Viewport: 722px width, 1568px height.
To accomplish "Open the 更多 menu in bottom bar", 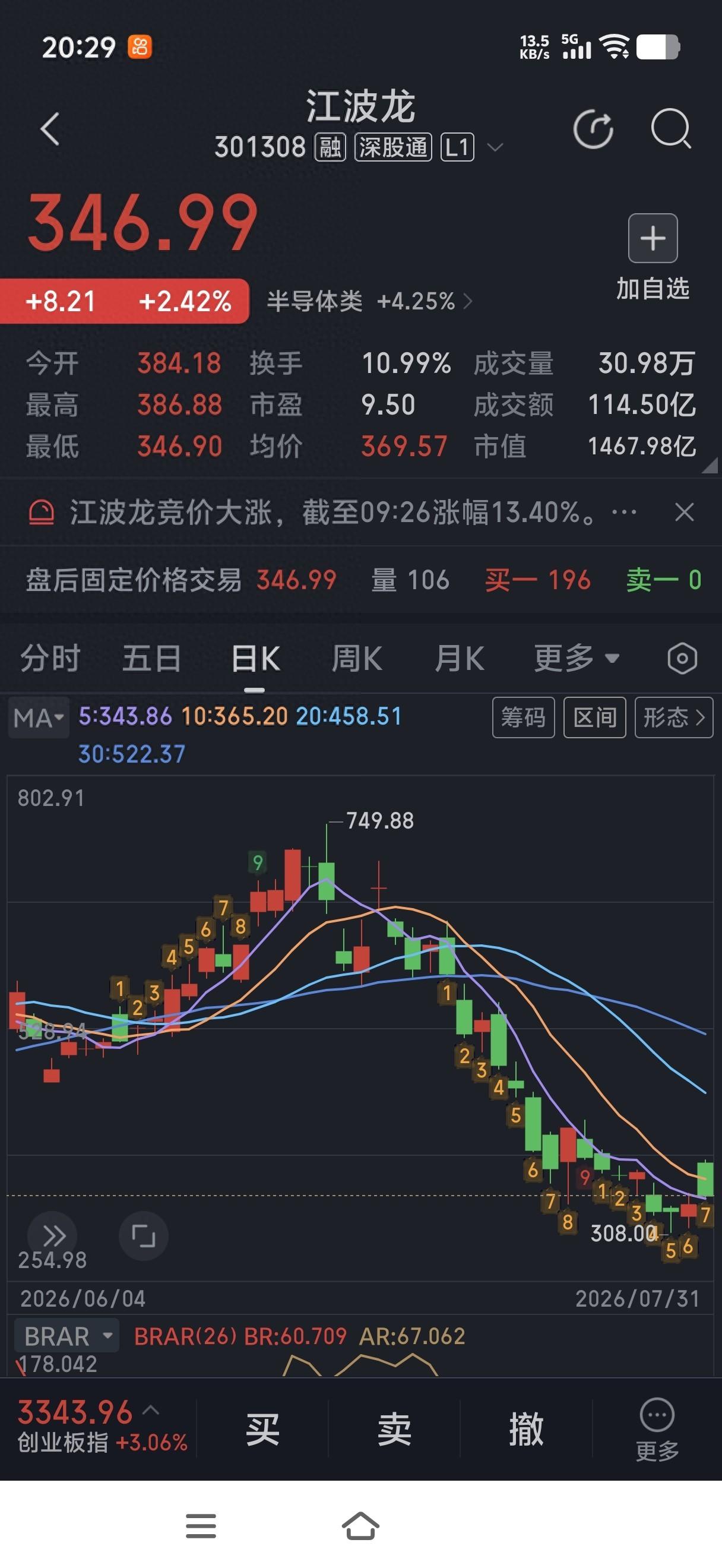I will pos(657,1429).
